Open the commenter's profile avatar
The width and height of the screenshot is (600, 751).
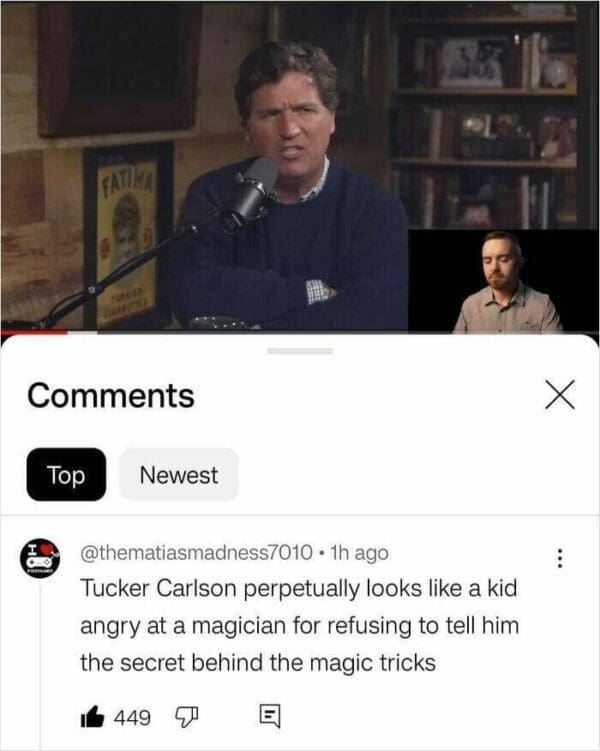pyautogui.click(x=39, y=559)
